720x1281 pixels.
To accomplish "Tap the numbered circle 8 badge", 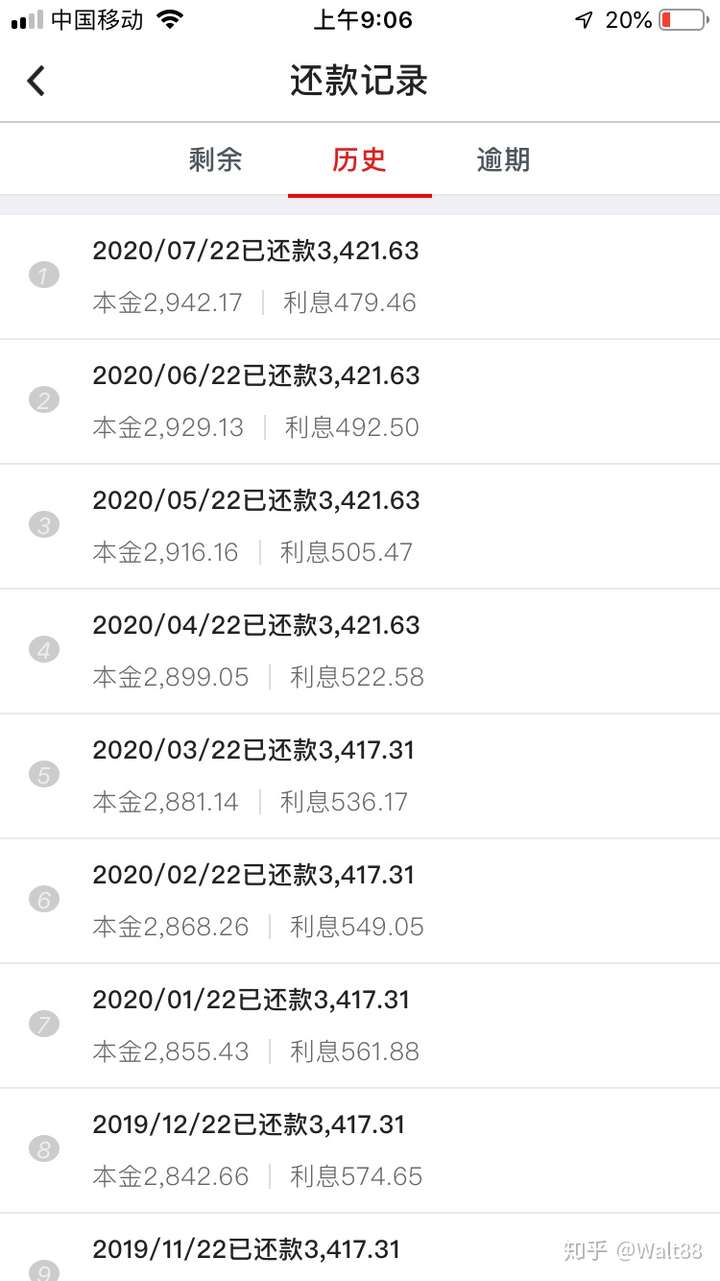I will [44, 1150].
